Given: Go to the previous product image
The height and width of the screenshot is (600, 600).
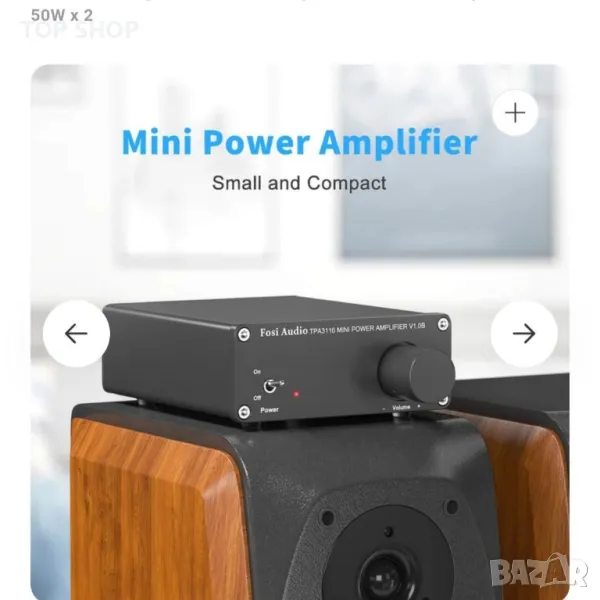Looking at the screenshot, I should [76, 333].
